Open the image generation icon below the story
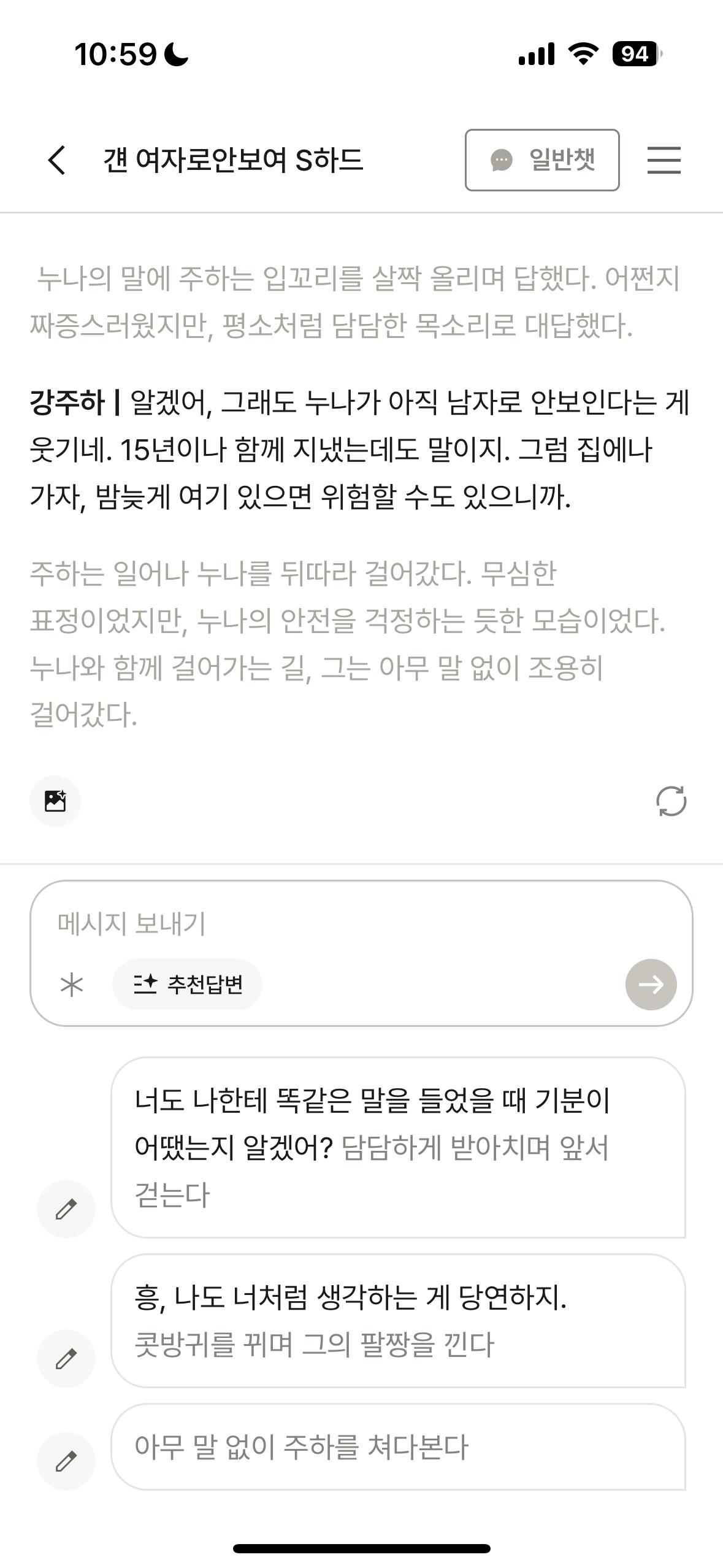723x1568 pixels. click(x=55, y=802)
